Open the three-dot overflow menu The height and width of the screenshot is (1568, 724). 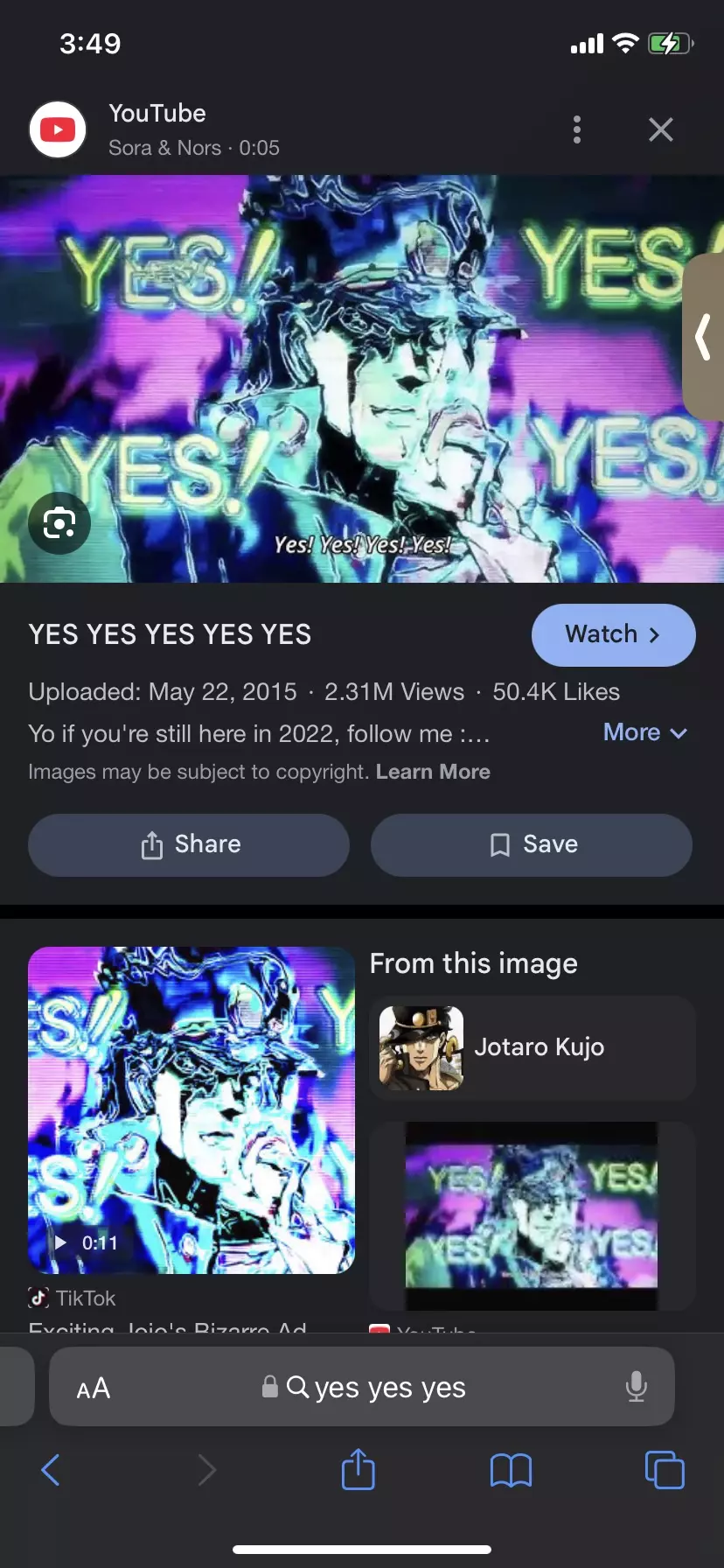(576, 129)
